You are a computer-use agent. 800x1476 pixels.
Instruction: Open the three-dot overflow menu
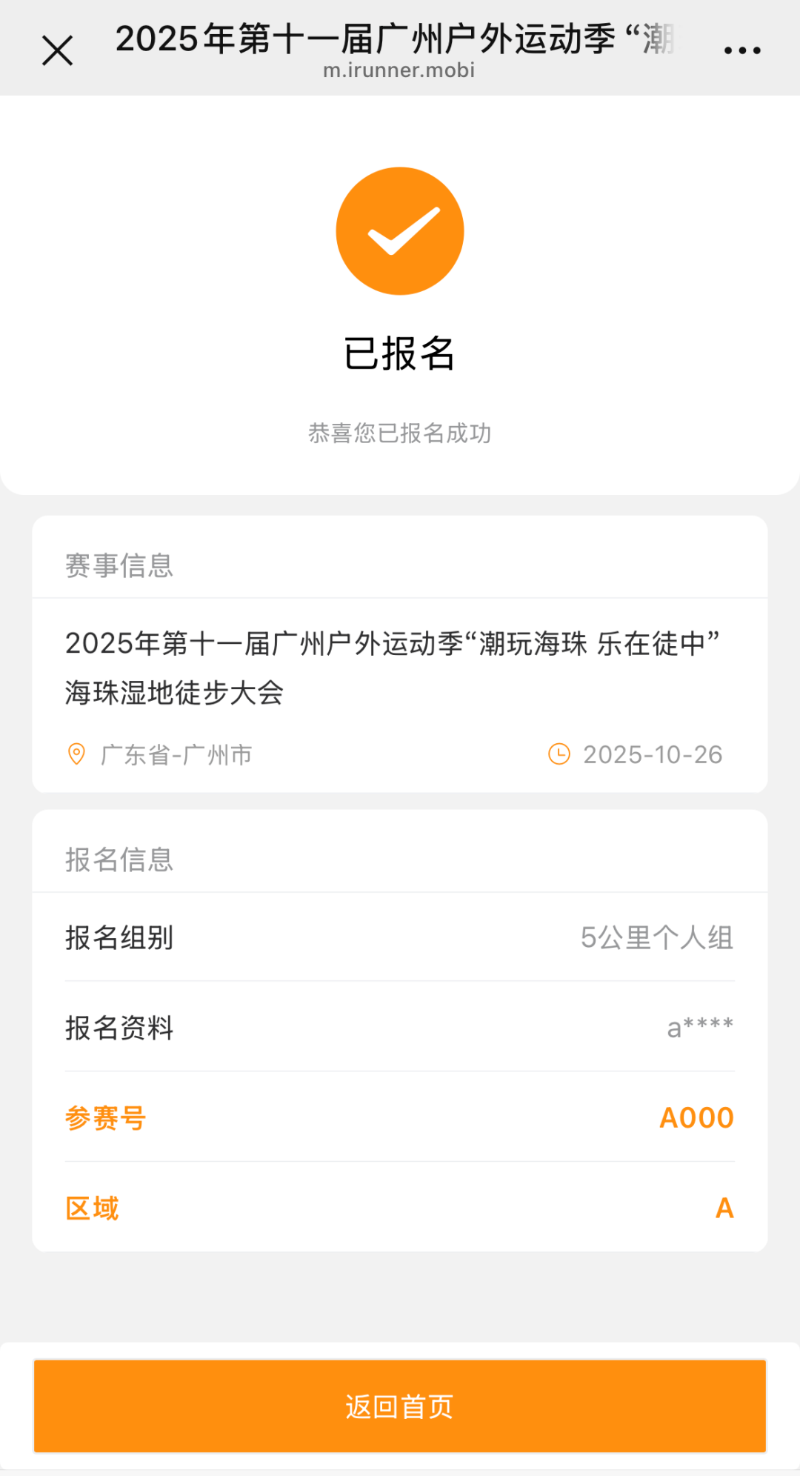[x=741, y=50]
